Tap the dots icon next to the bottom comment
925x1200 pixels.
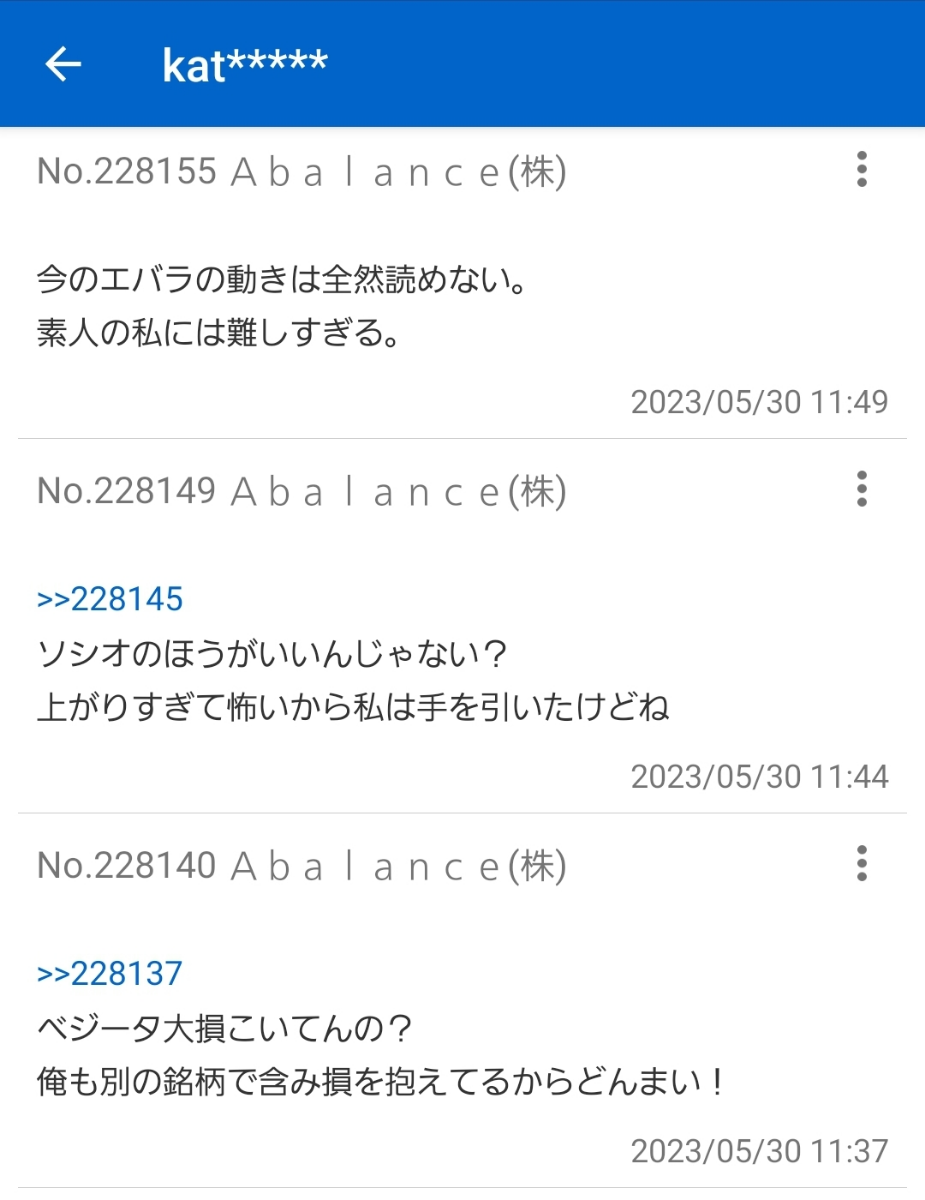[x=860, y=866]
